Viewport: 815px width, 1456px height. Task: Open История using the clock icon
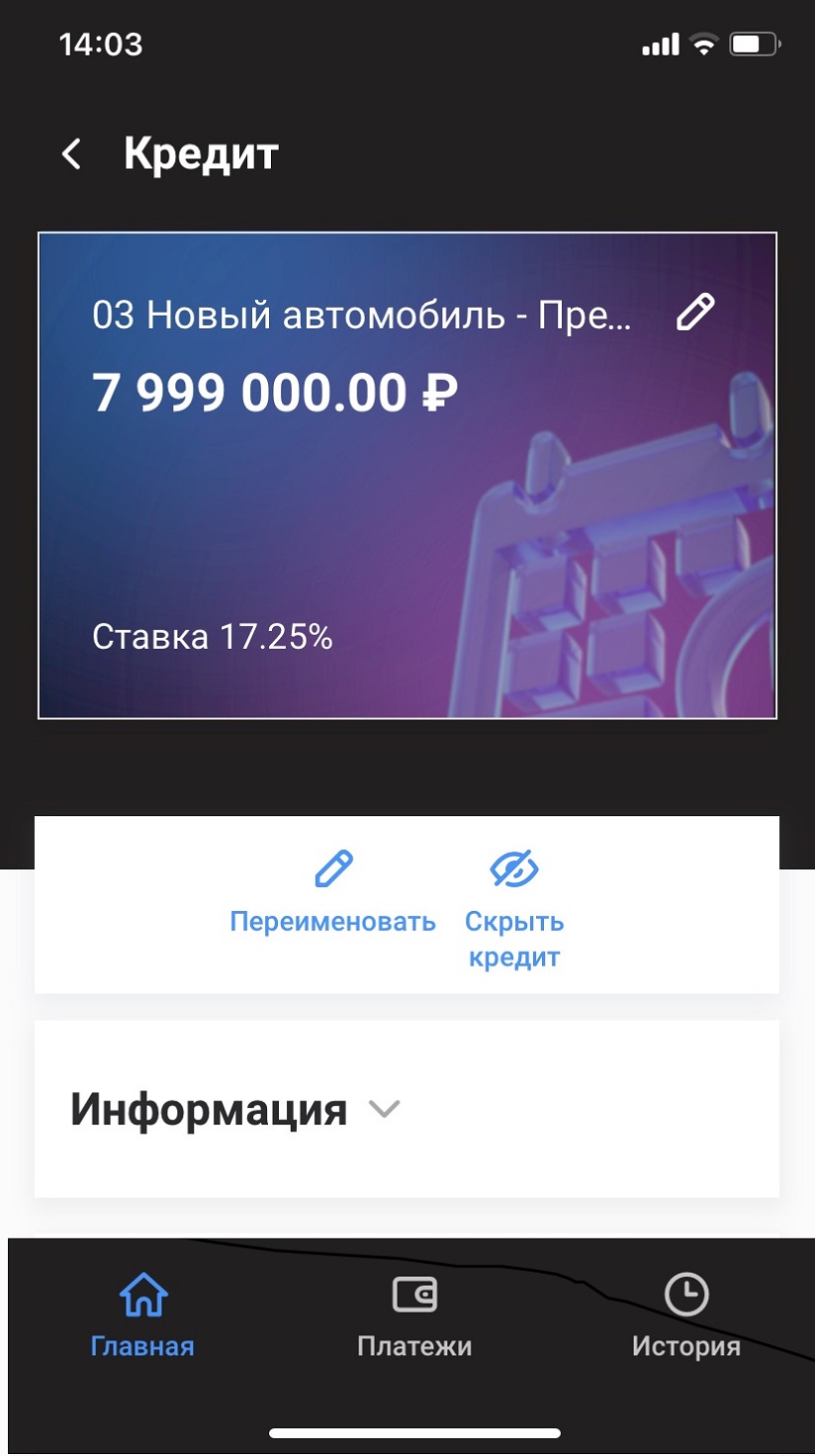[686, 1292]
